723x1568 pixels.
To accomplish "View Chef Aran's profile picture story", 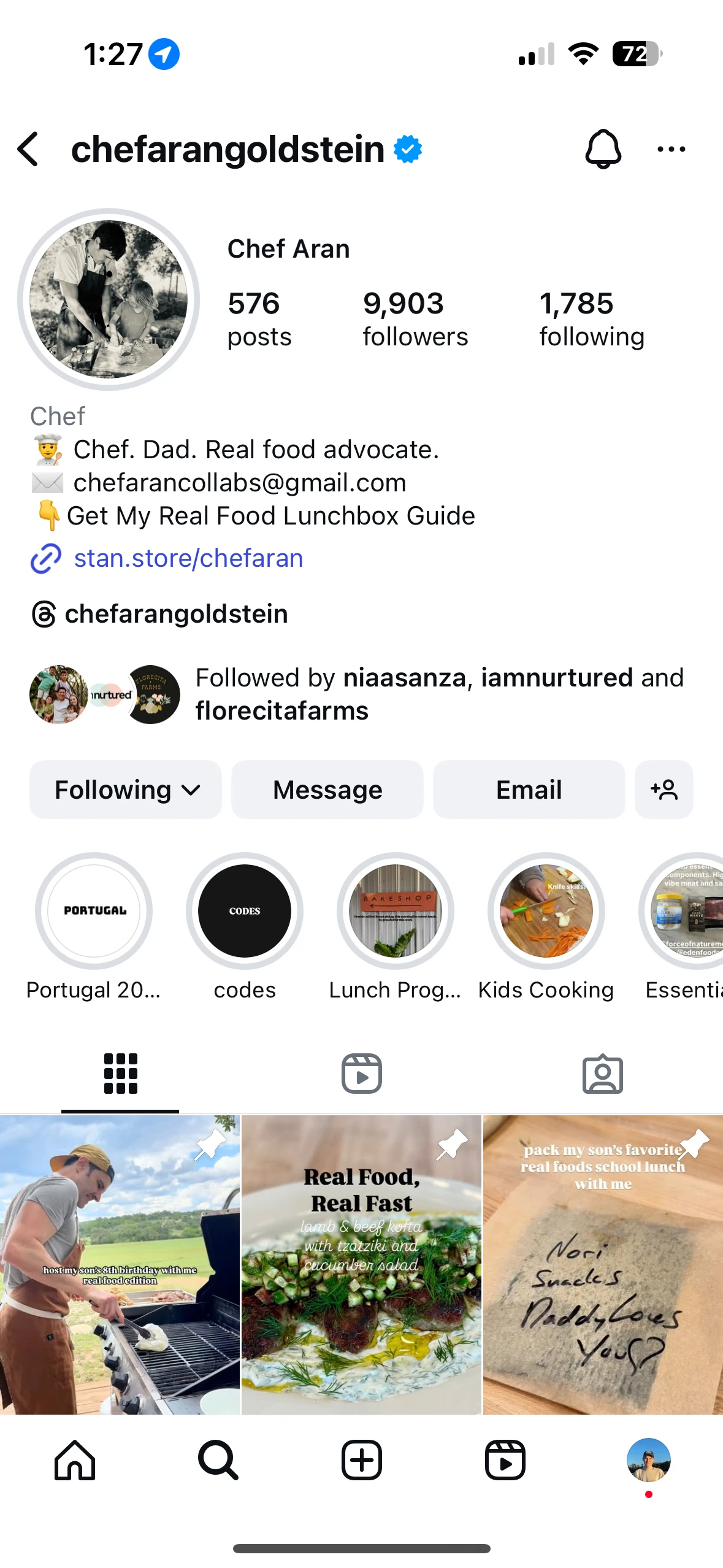I will (x=109, y=299).
